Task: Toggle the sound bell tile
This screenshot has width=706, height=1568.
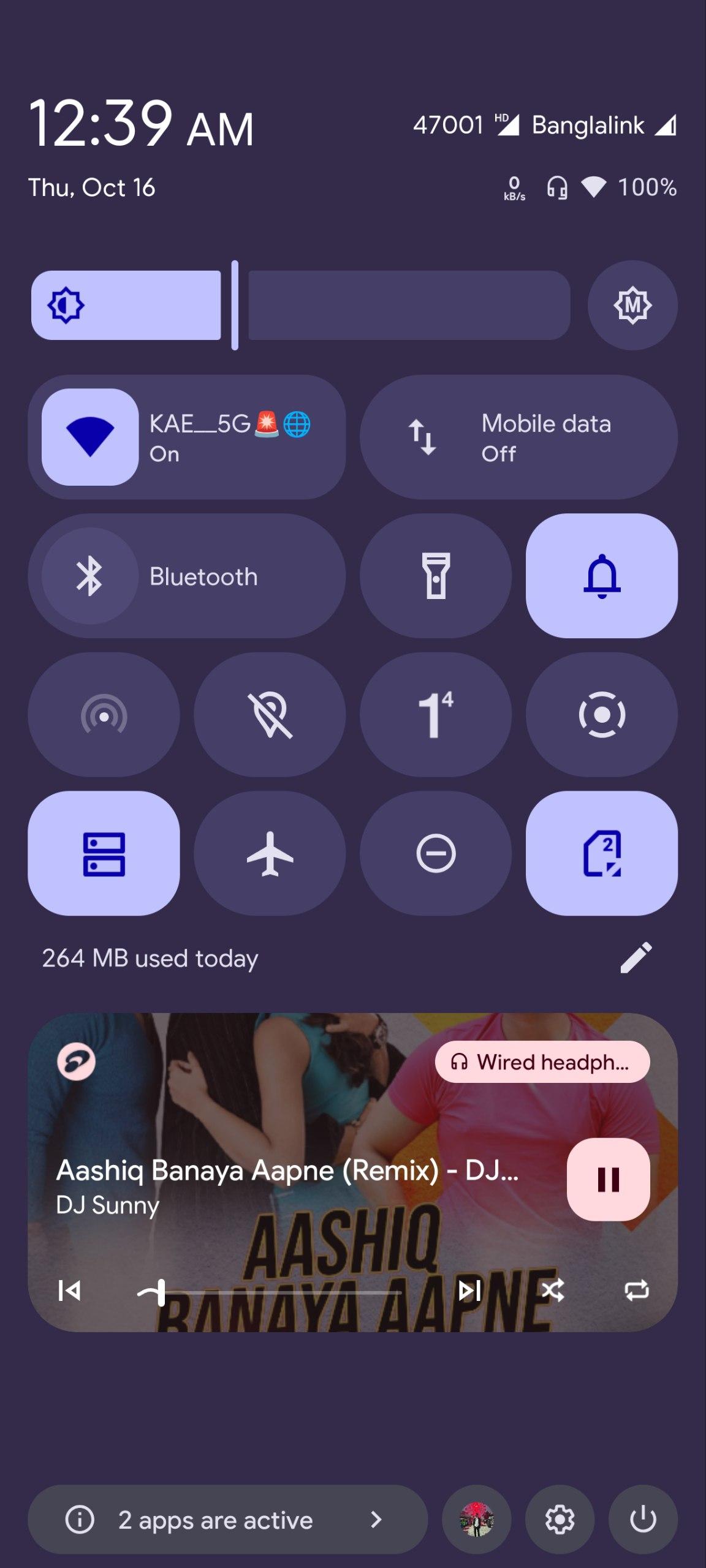Action: pyautogui.click(x=601, y=576)
